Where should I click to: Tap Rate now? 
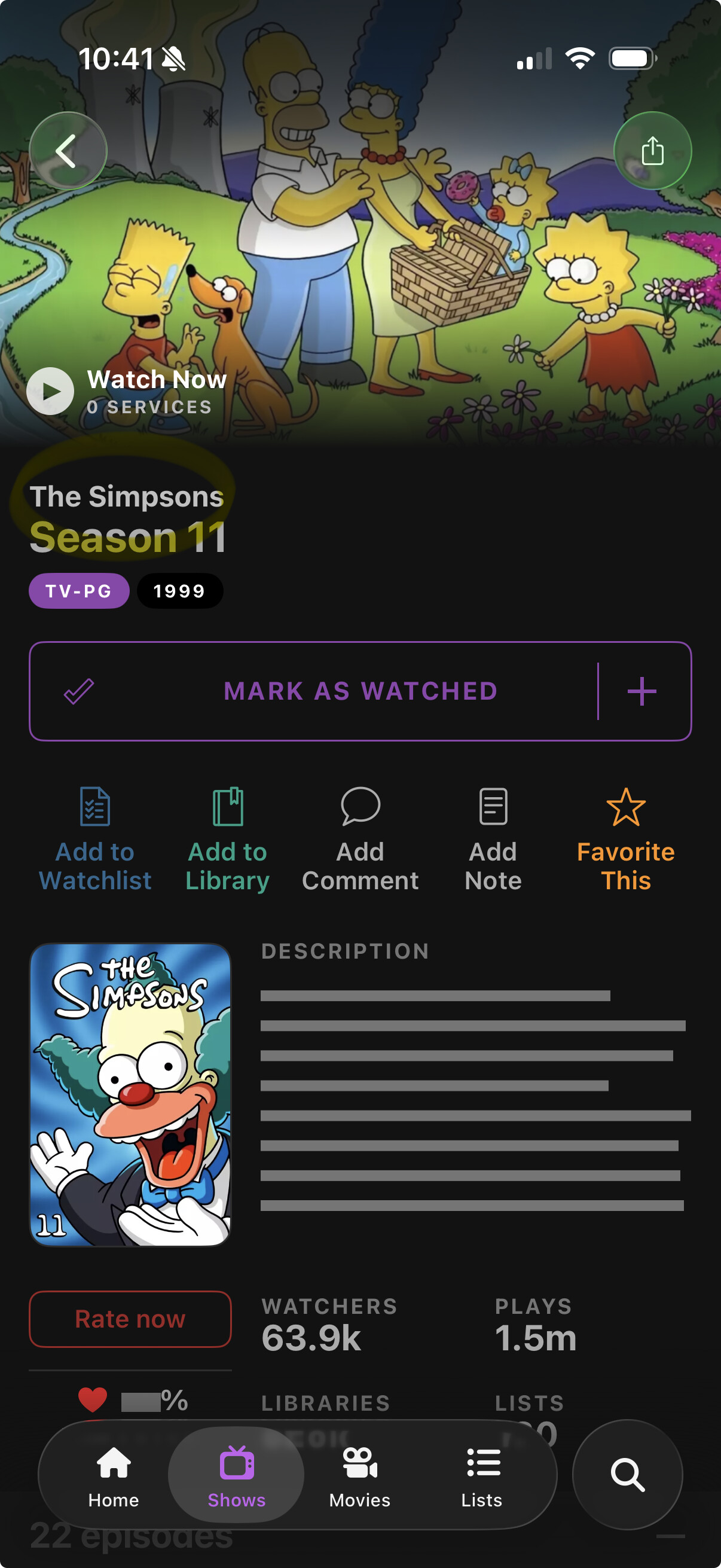point(130,1320)
